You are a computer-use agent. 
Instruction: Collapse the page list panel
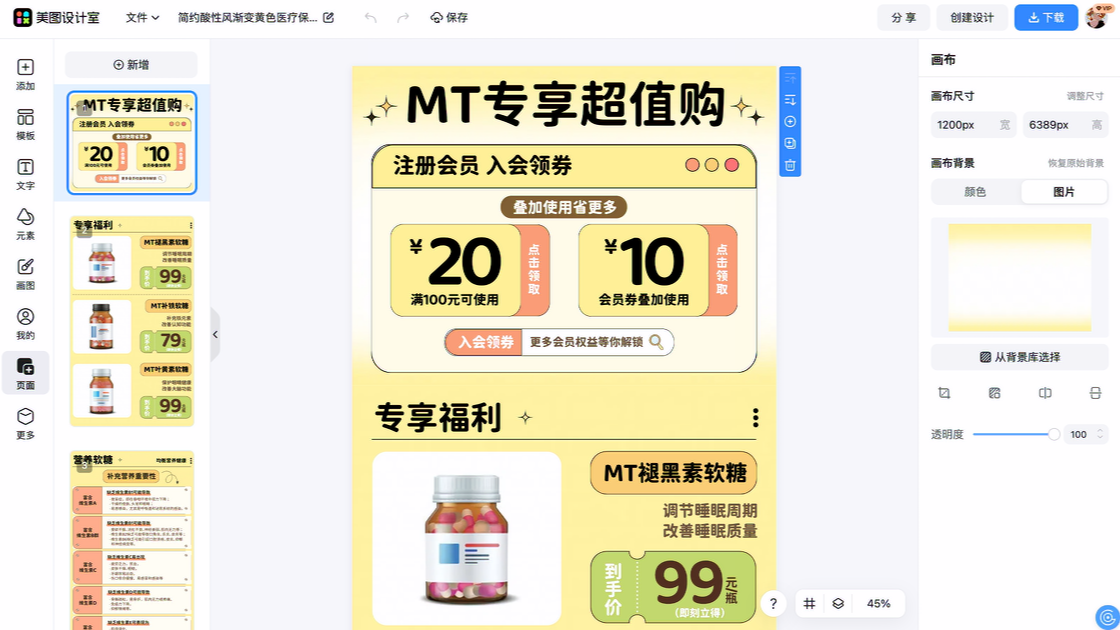[215, 335]
